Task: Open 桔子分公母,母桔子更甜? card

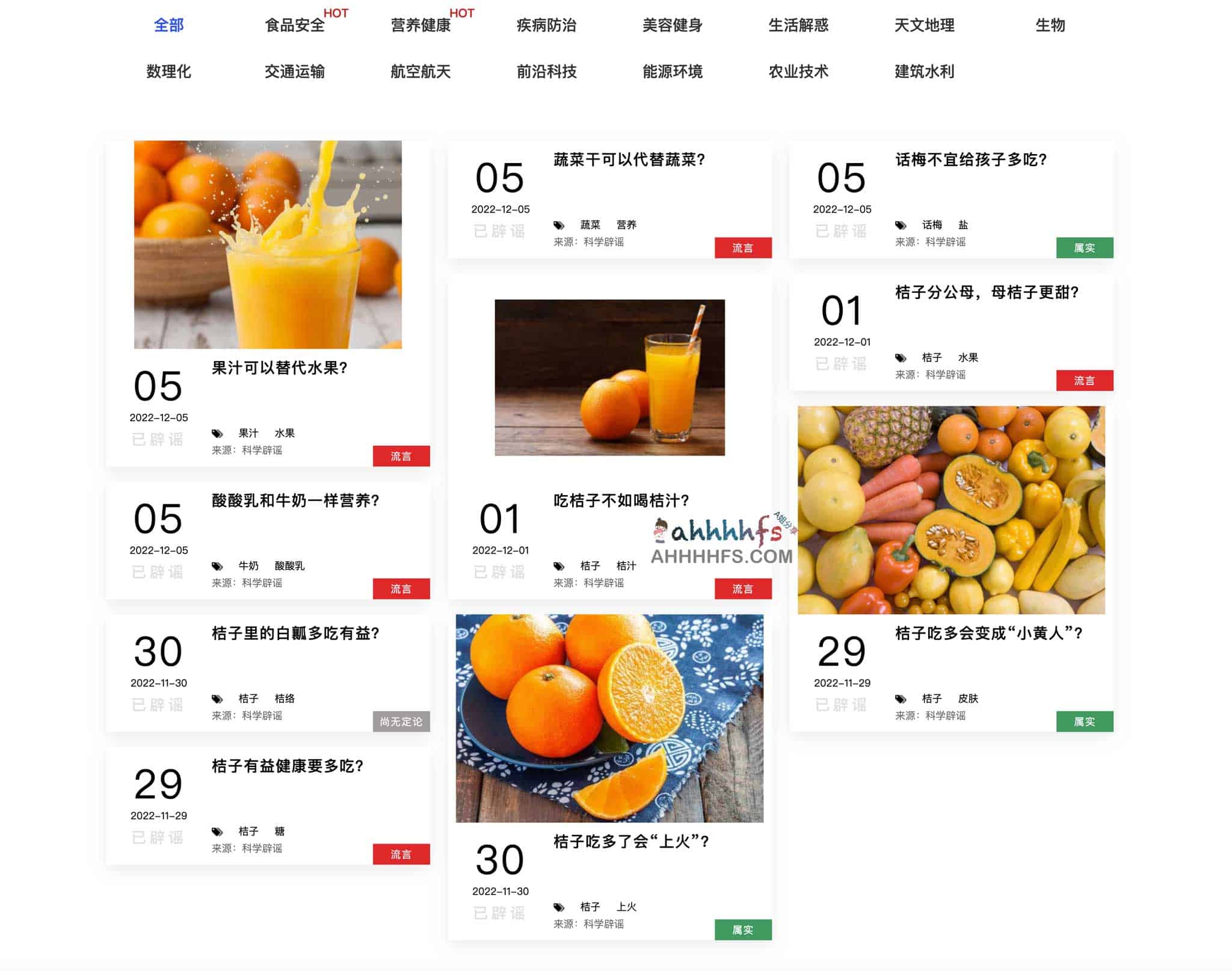Action: pyautogui.click(x=987, y=292)
